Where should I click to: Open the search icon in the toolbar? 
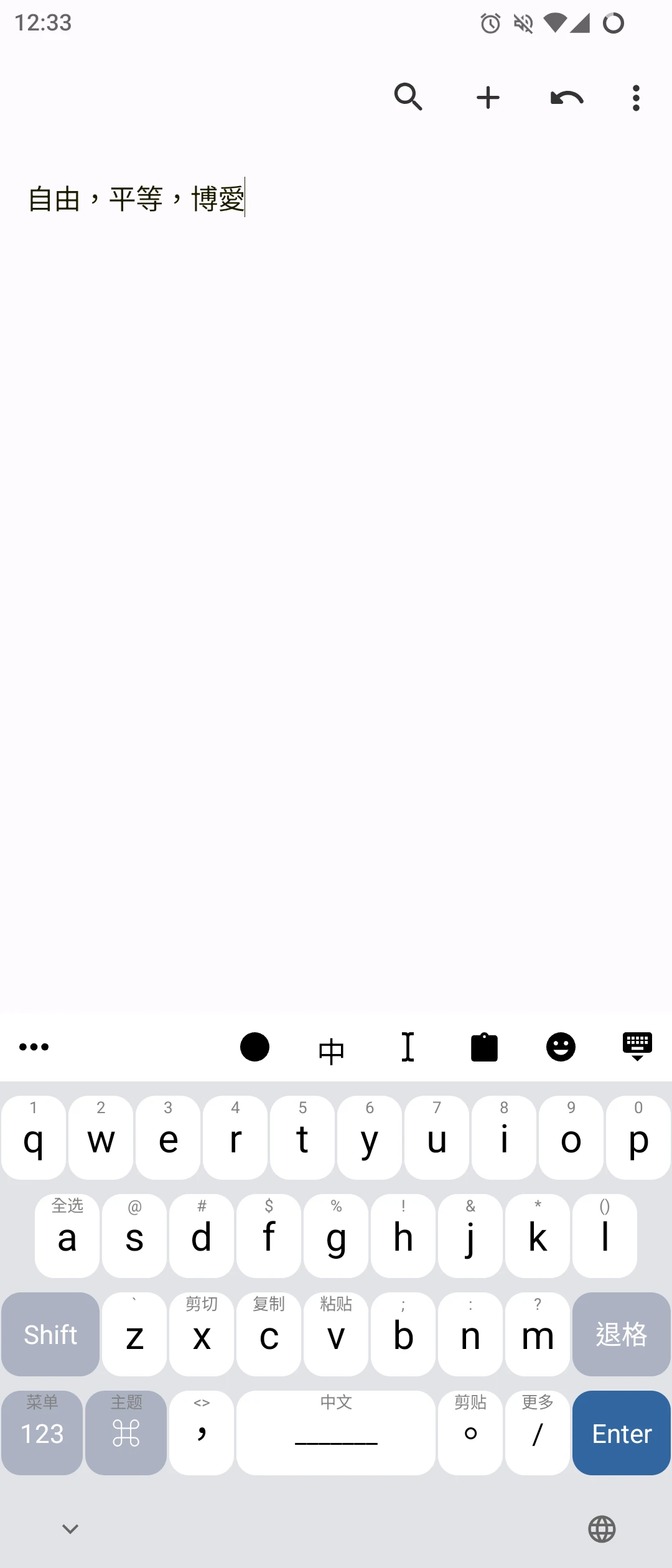point(408,98)
